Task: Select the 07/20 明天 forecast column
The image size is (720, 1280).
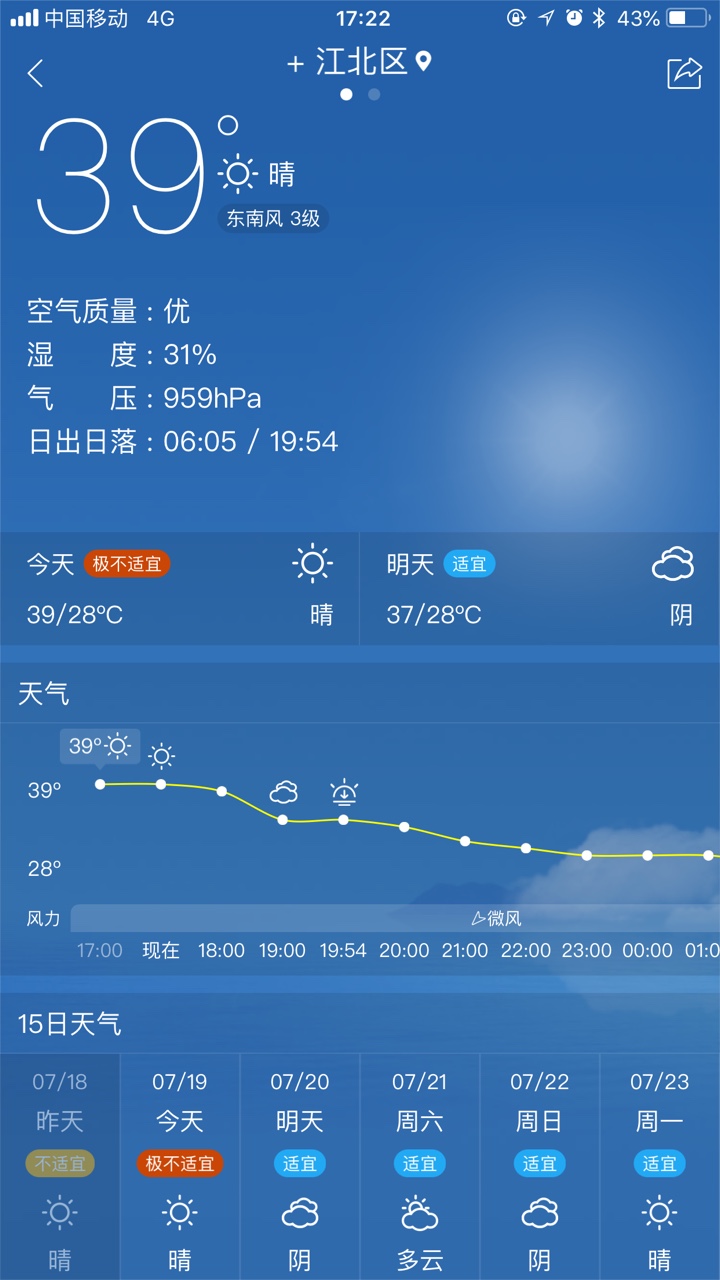Action: (300, 1166)
